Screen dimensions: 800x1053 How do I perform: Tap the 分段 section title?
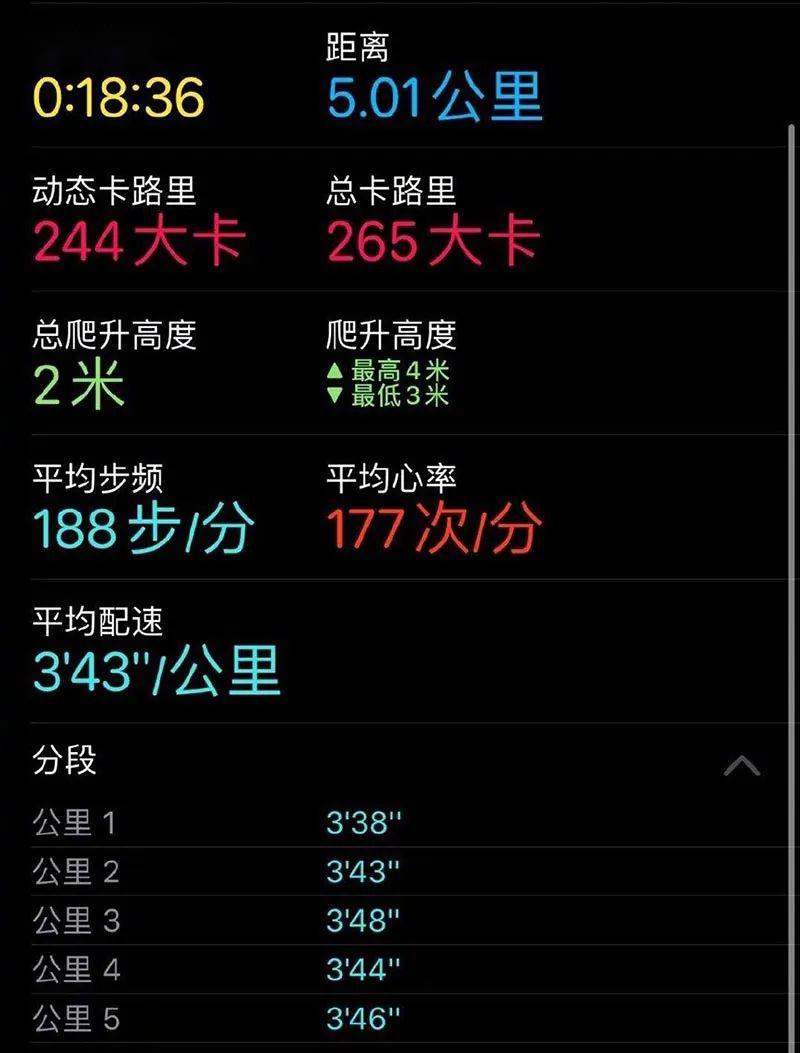pyautogui.click(x=66, y=761)
